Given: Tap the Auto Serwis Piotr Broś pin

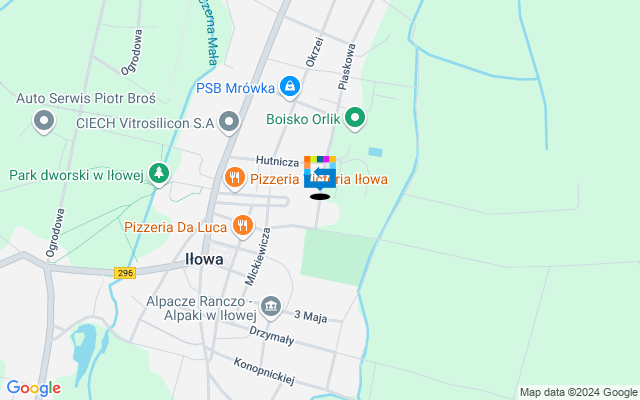Looking at the screenshot, I should [43, 124].
